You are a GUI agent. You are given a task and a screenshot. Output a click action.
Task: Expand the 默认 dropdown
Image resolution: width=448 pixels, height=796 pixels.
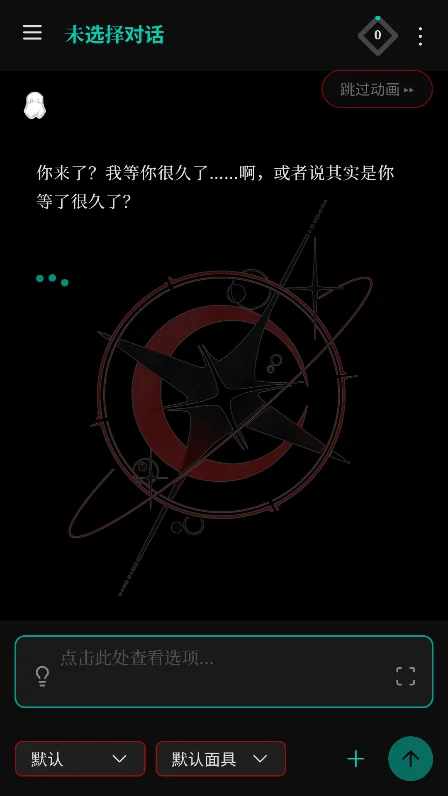(80, 758)
